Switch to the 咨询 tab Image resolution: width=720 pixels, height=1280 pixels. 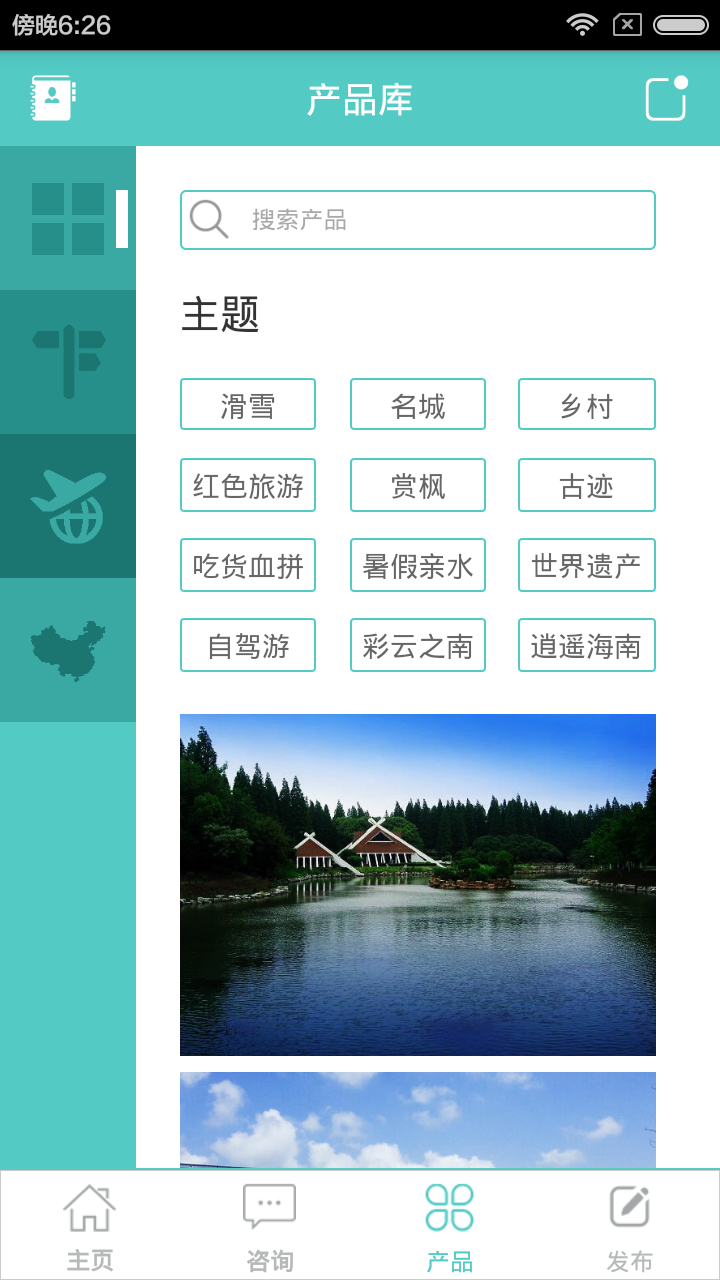pyautogui.click(x=270, y=1226)
